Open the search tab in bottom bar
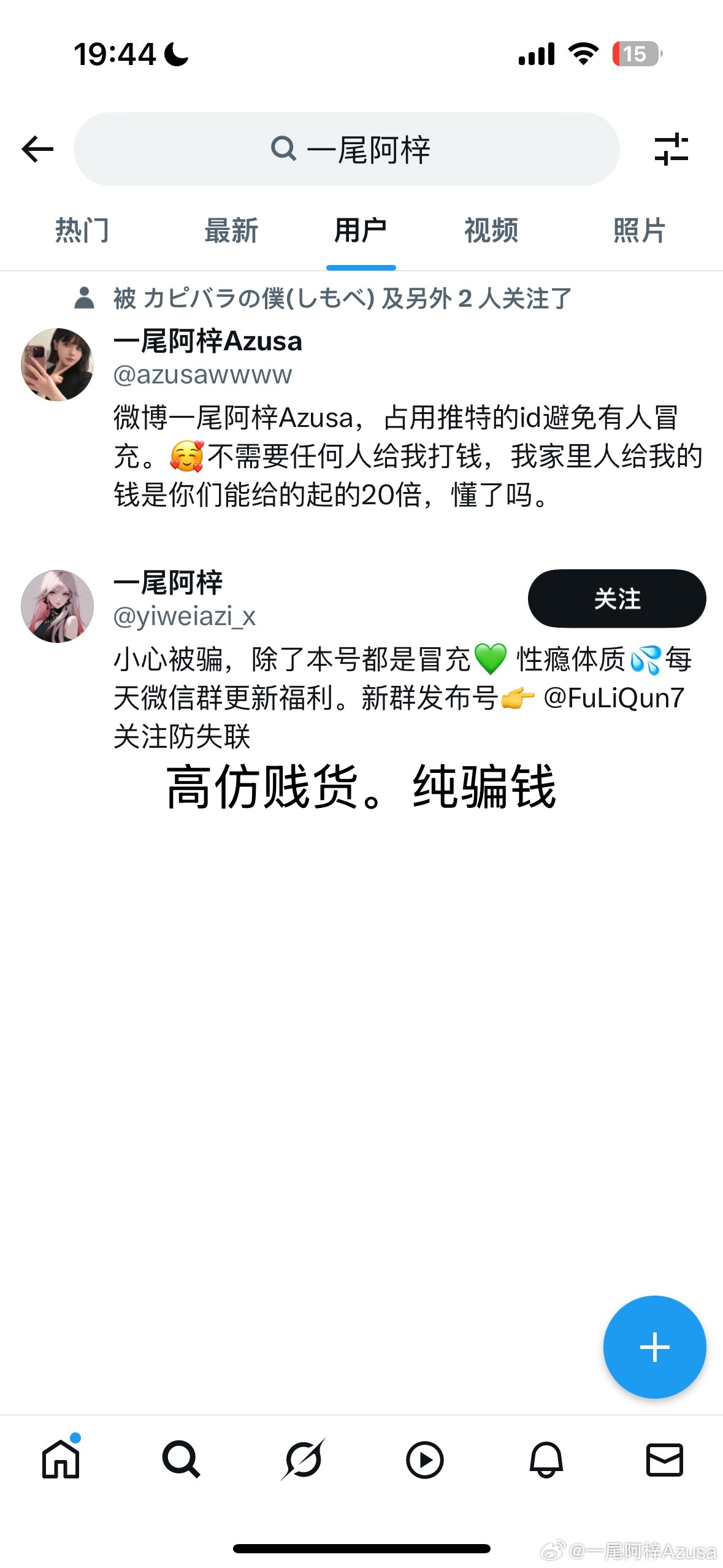Image resolution: width=723 pixels, height=1568 pixels. (181, 1459)
